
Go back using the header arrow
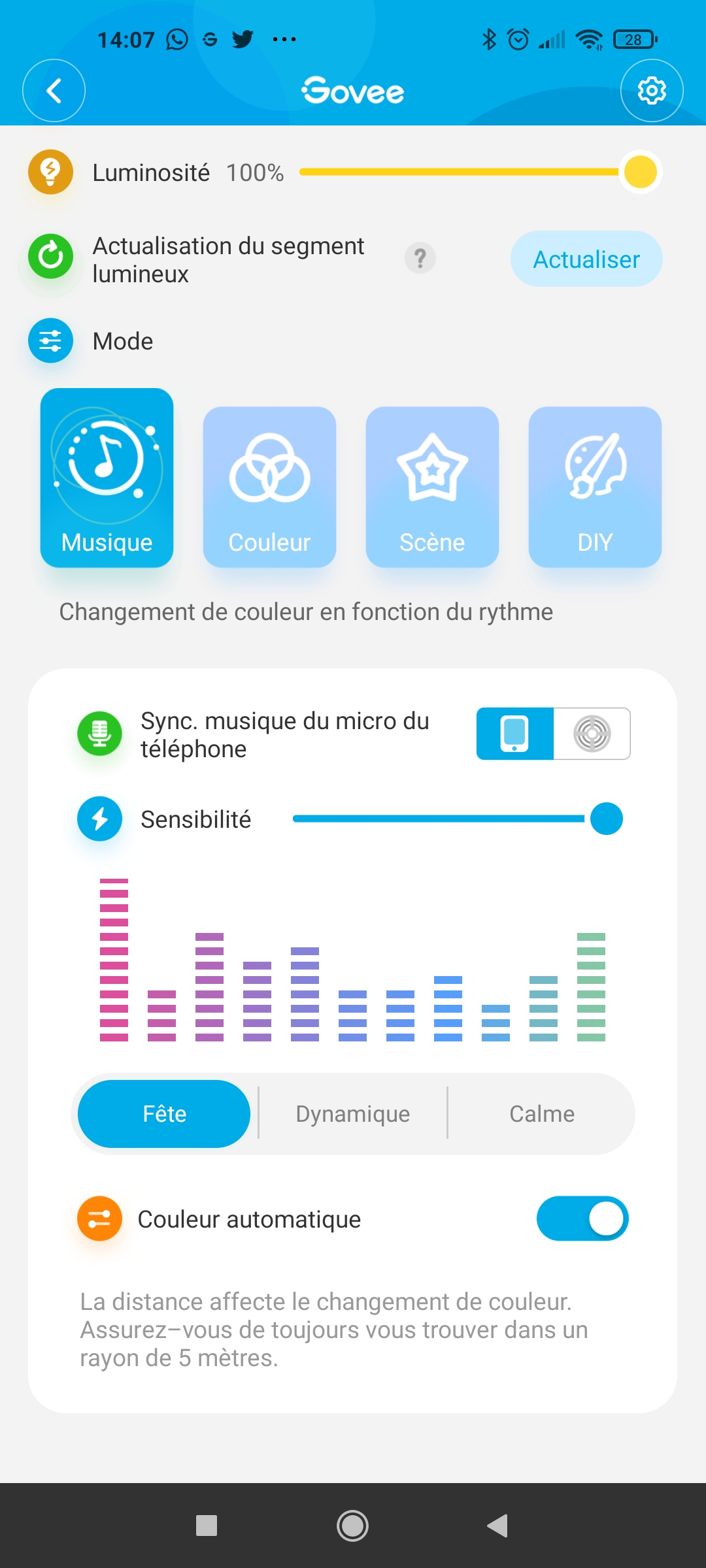coord(54,91)
